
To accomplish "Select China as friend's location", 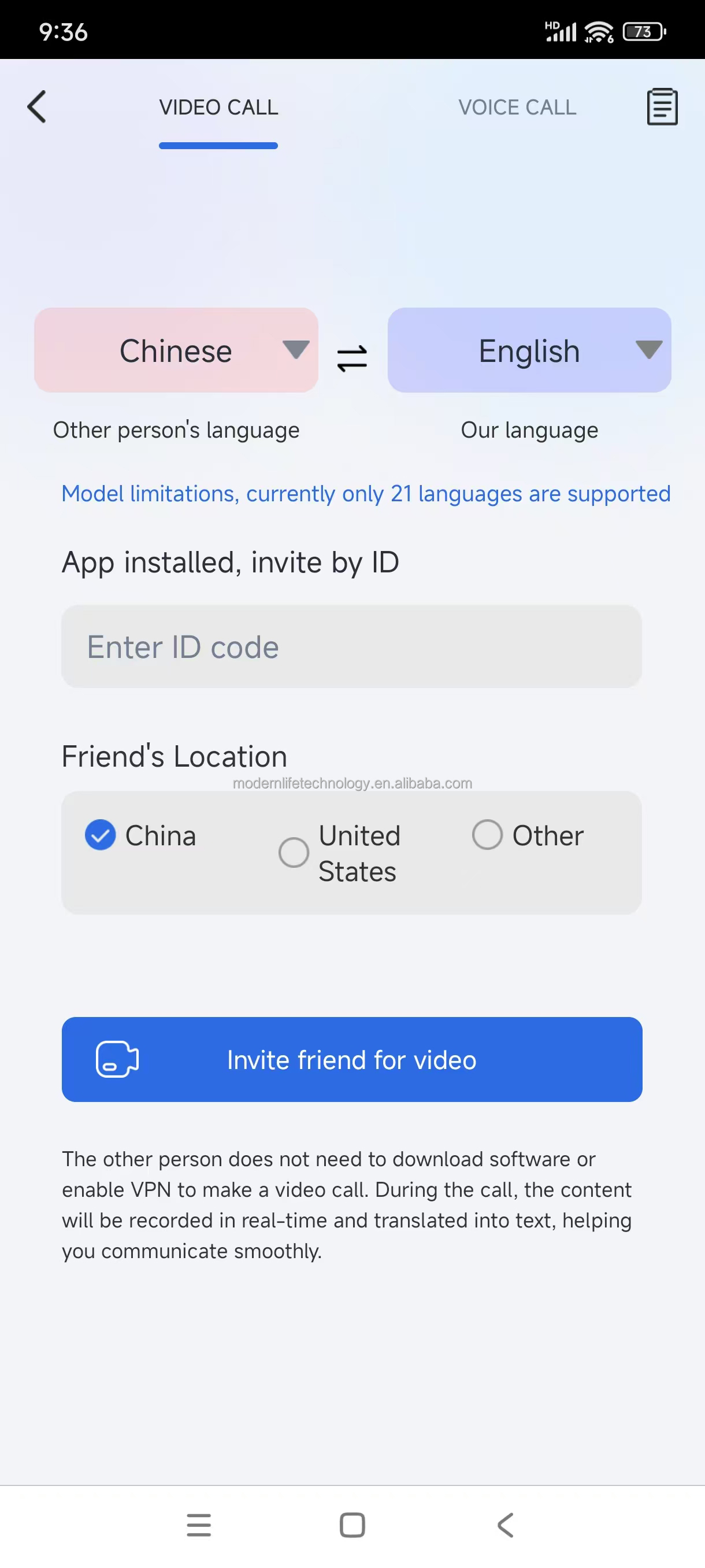I will click(101, 835).
